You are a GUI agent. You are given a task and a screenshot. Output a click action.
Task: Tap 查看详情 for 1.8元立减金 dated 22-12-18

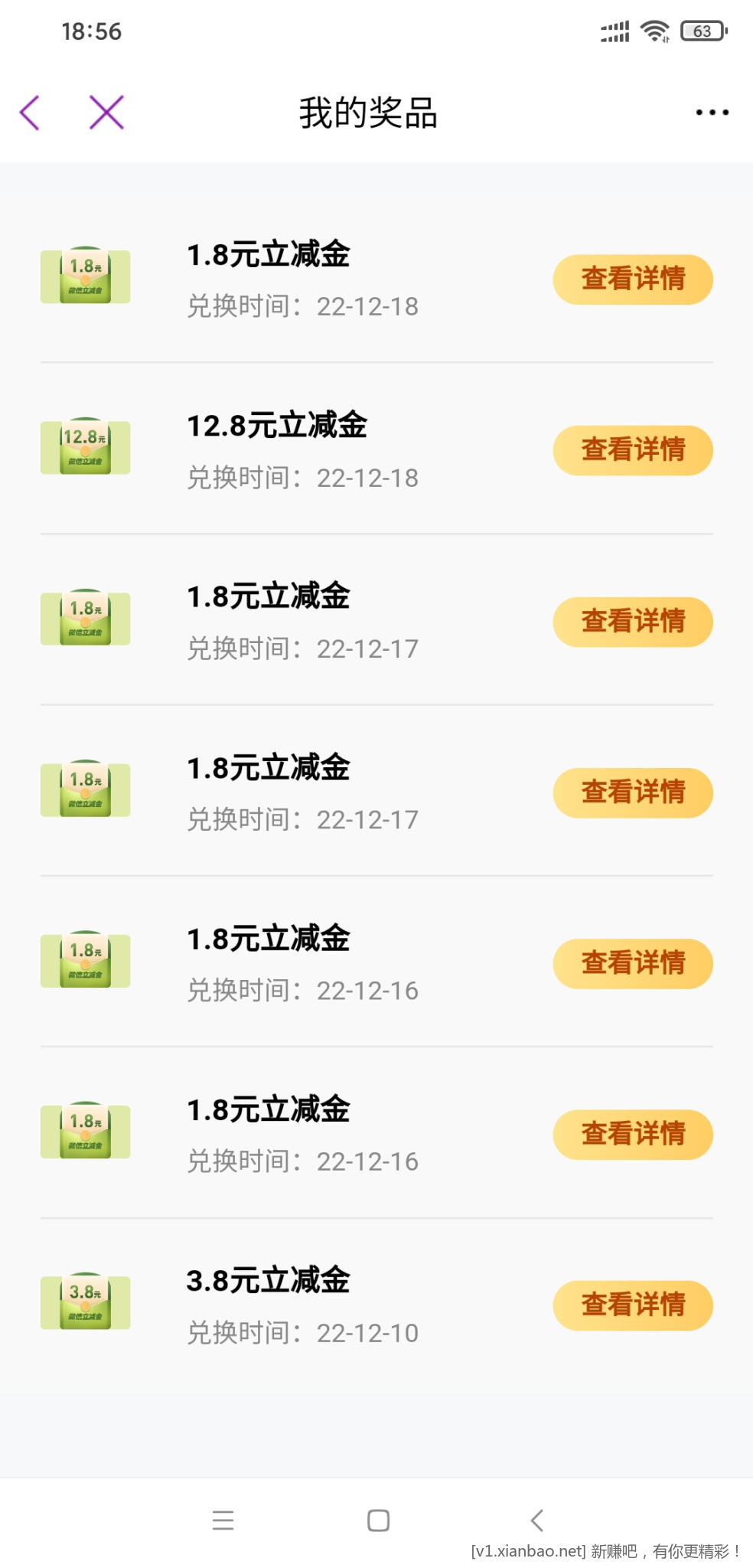(632, 279)
